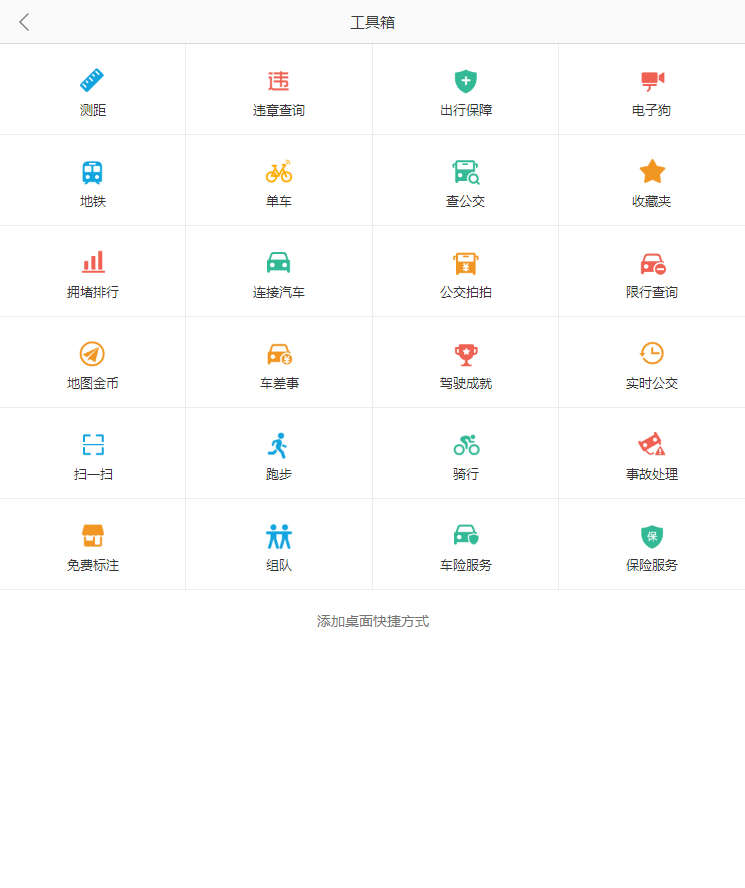
Task: Select the 组队 team tool
Action: coord(278,546)
